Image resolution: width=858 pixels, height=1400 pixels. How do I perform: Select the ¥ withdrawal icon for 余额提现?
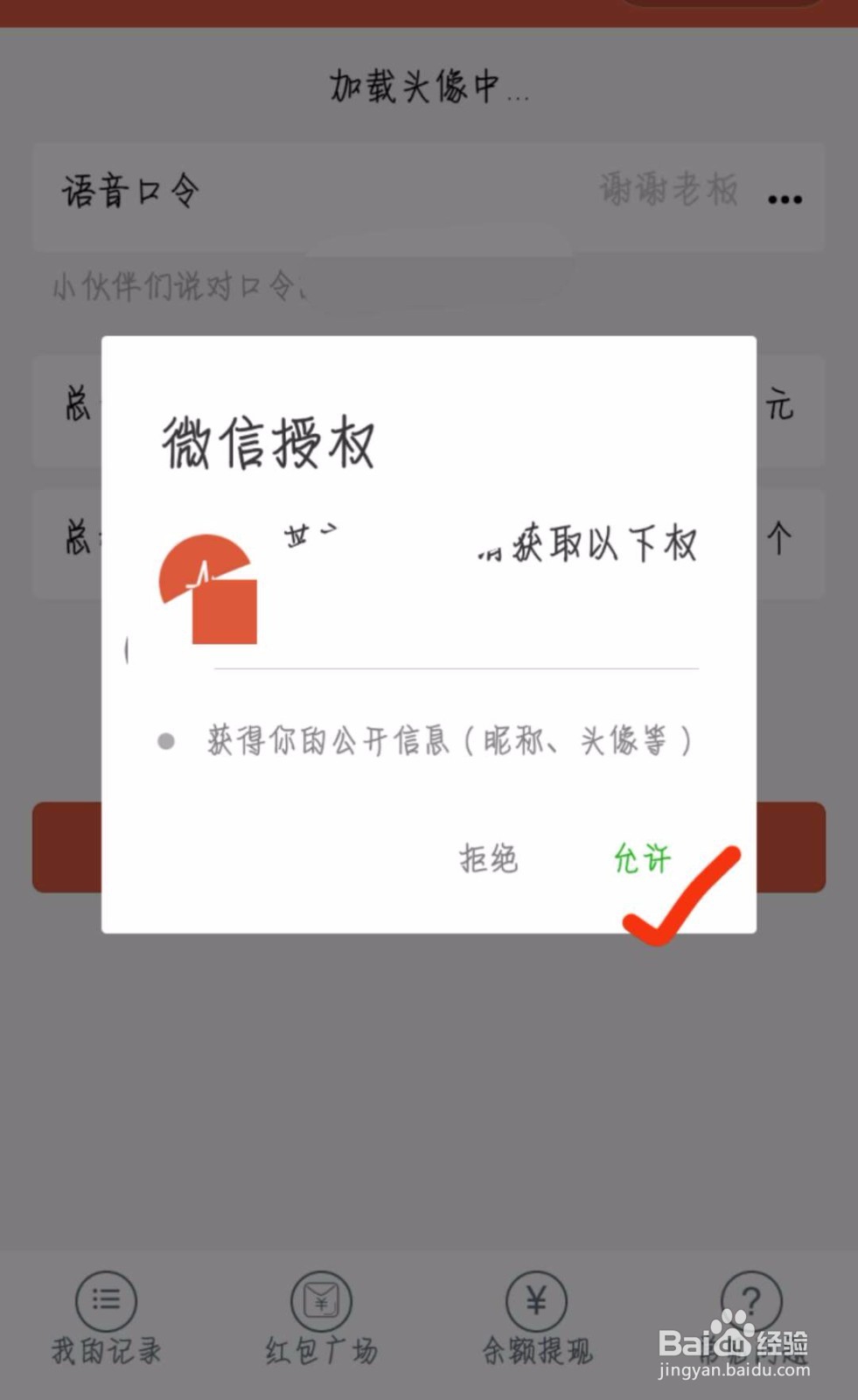[536, 1301]
